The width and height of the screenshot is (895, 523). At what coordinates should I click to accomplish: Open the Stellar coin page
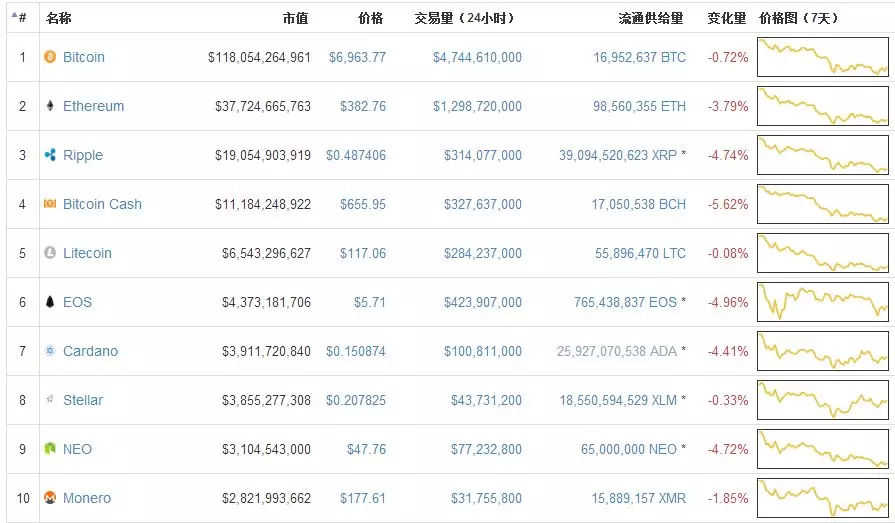[x=83, y=400]
